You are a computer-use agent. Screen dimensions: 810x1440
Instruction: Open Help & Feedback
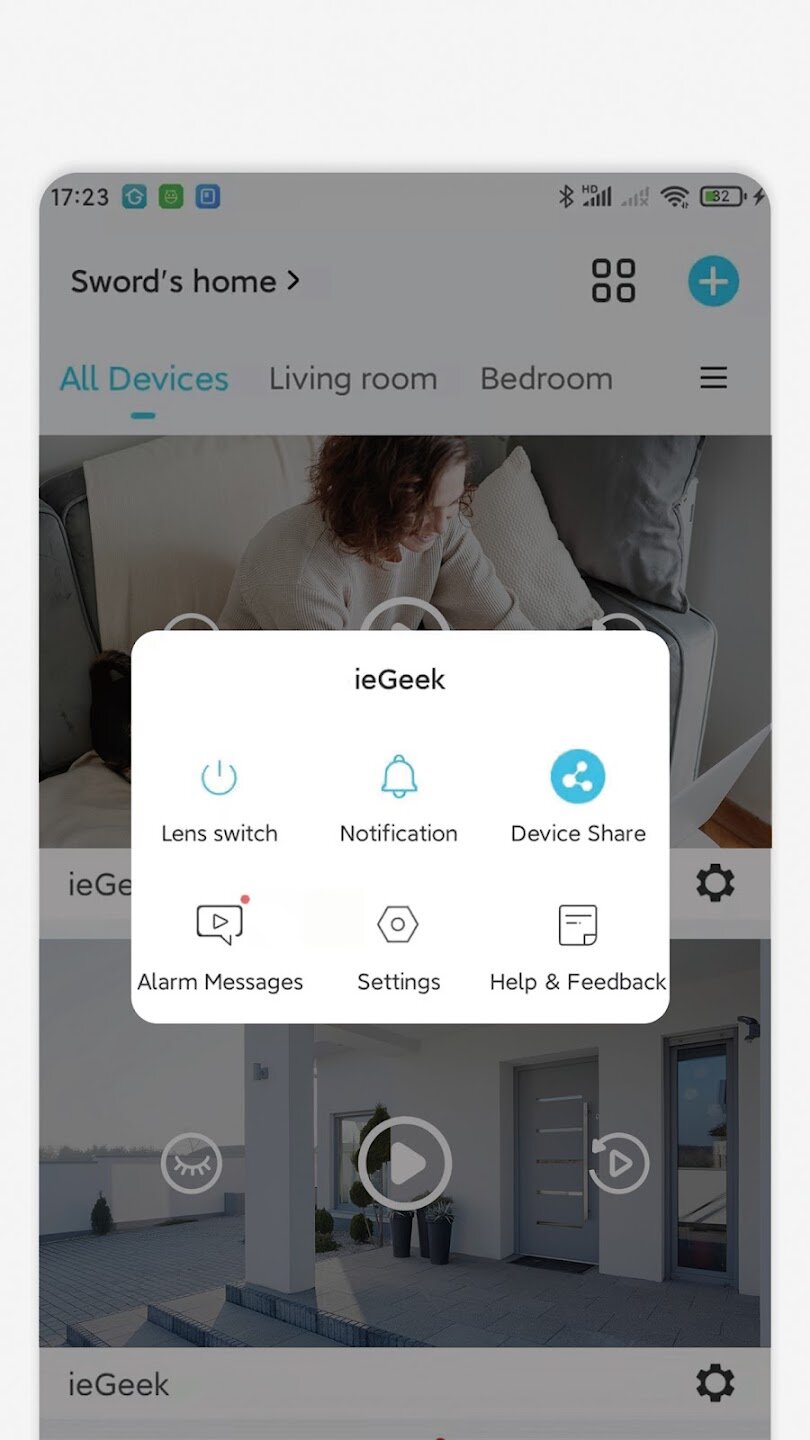pyautogui.click(x=578, y=945)
